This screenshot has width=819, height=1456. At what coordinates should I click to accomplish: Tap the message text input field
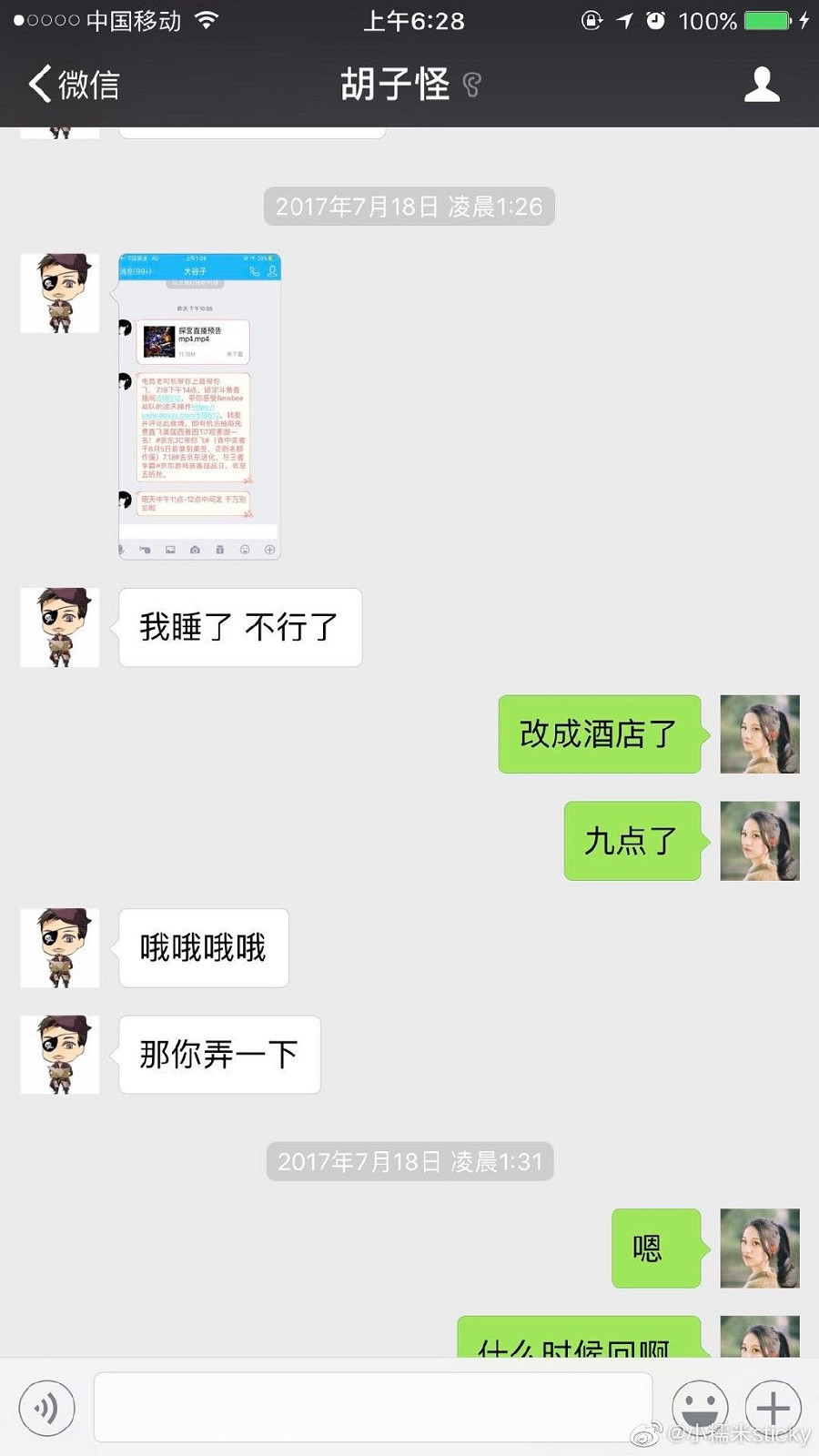coord(373,1407)
